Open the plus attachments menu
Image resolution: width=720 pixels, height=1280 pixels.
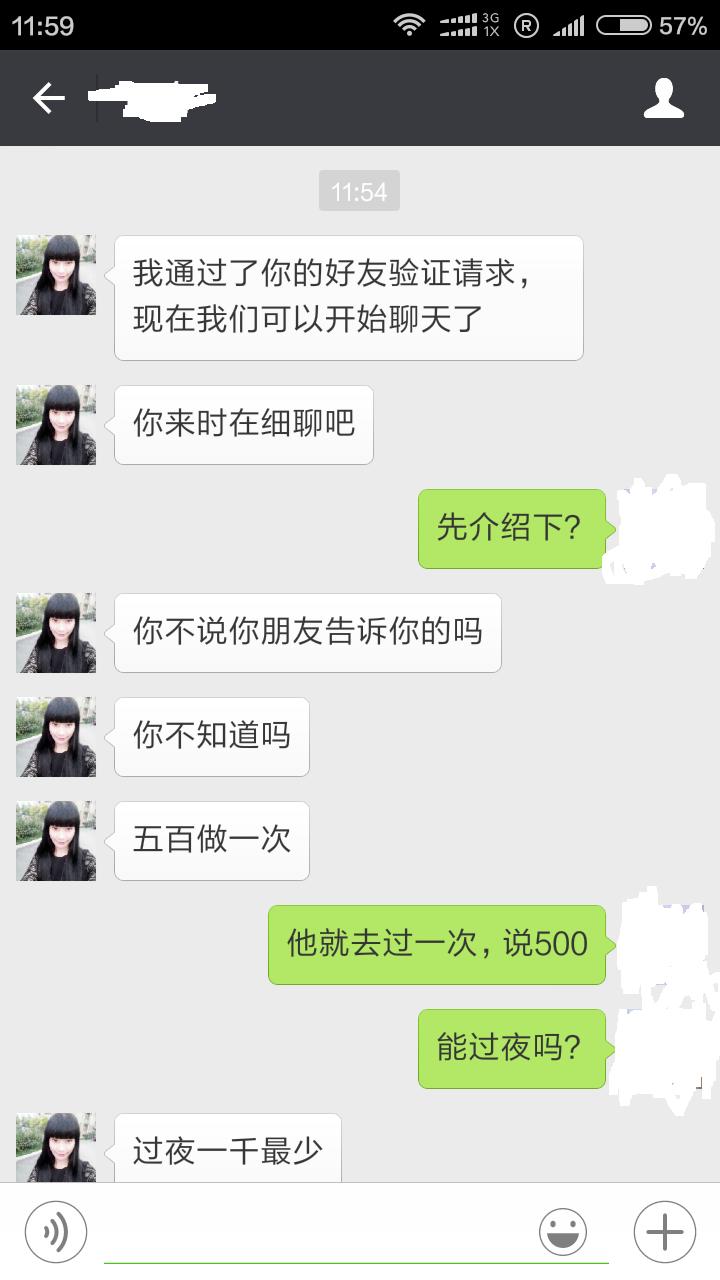point(664,1232)
